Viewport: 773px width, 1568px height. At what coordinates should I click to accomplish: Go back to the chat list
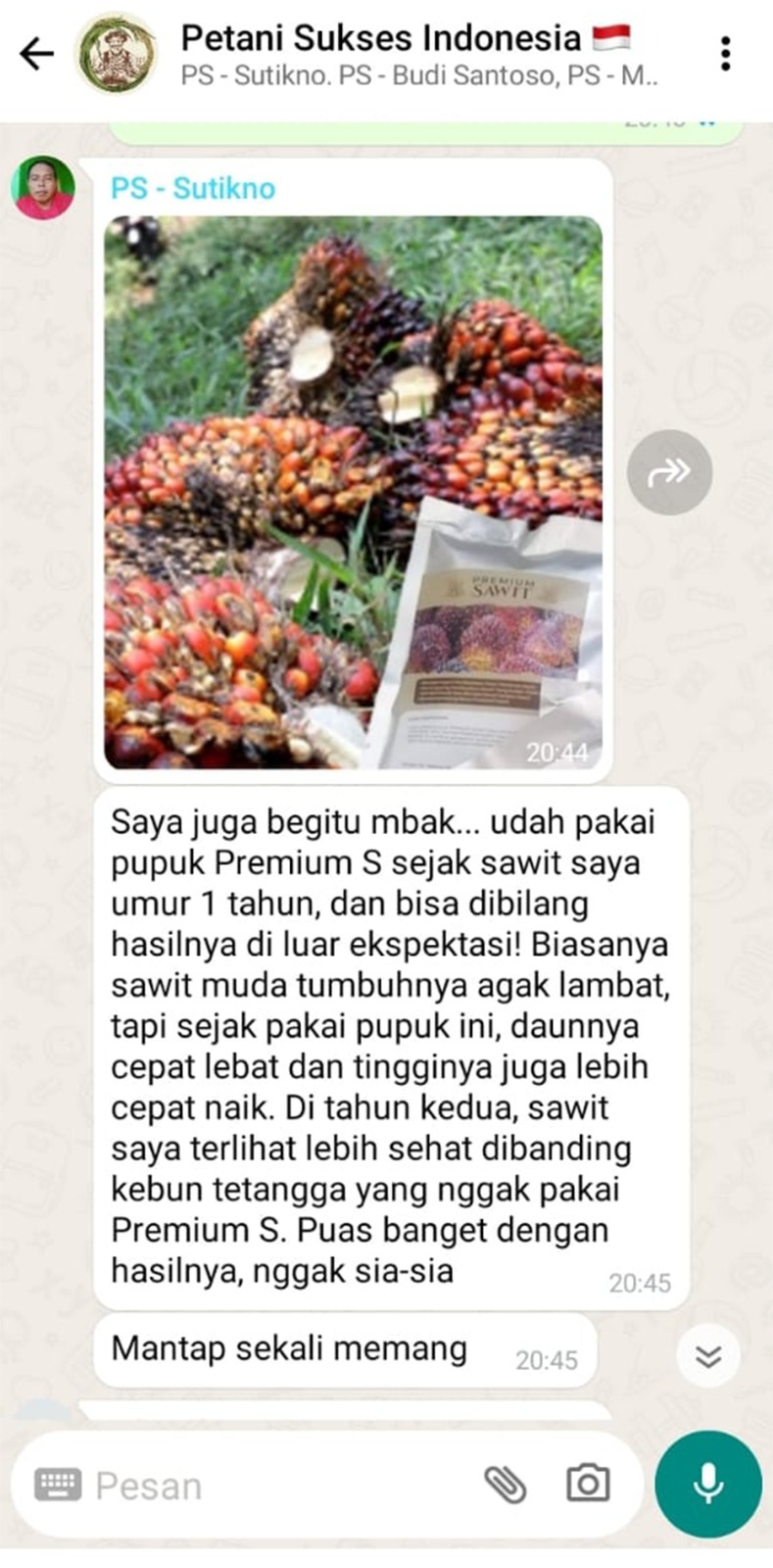coord(37,54)
